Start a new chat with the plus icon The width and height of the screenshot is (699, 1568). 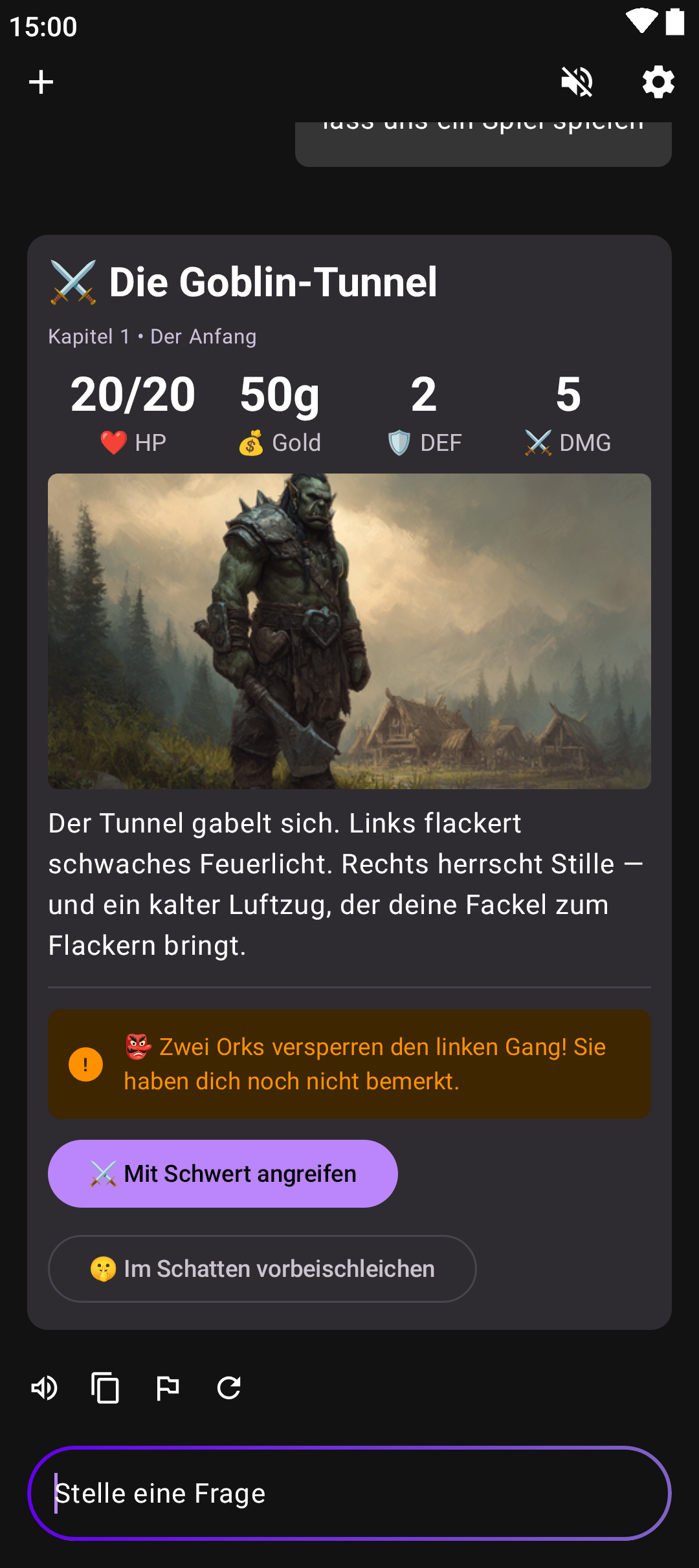(41, 82)
